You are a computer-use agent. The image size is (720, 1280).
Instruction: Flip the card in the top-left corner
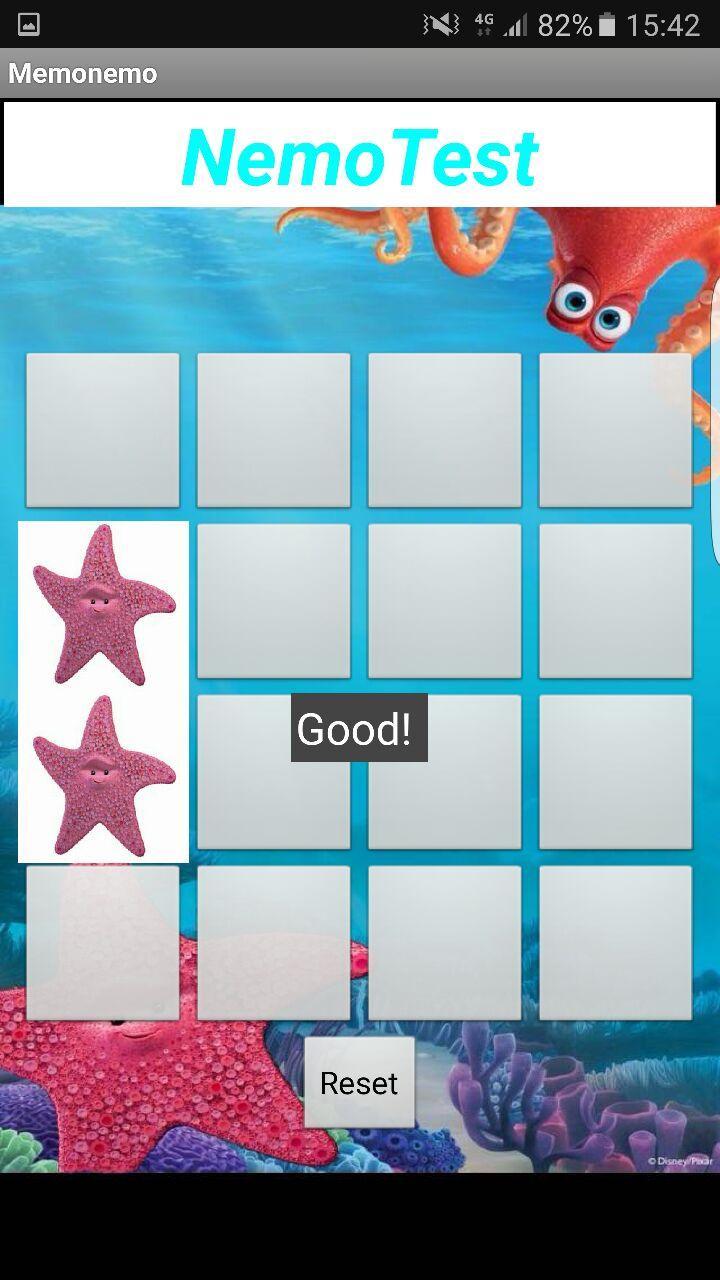[103, 430]
